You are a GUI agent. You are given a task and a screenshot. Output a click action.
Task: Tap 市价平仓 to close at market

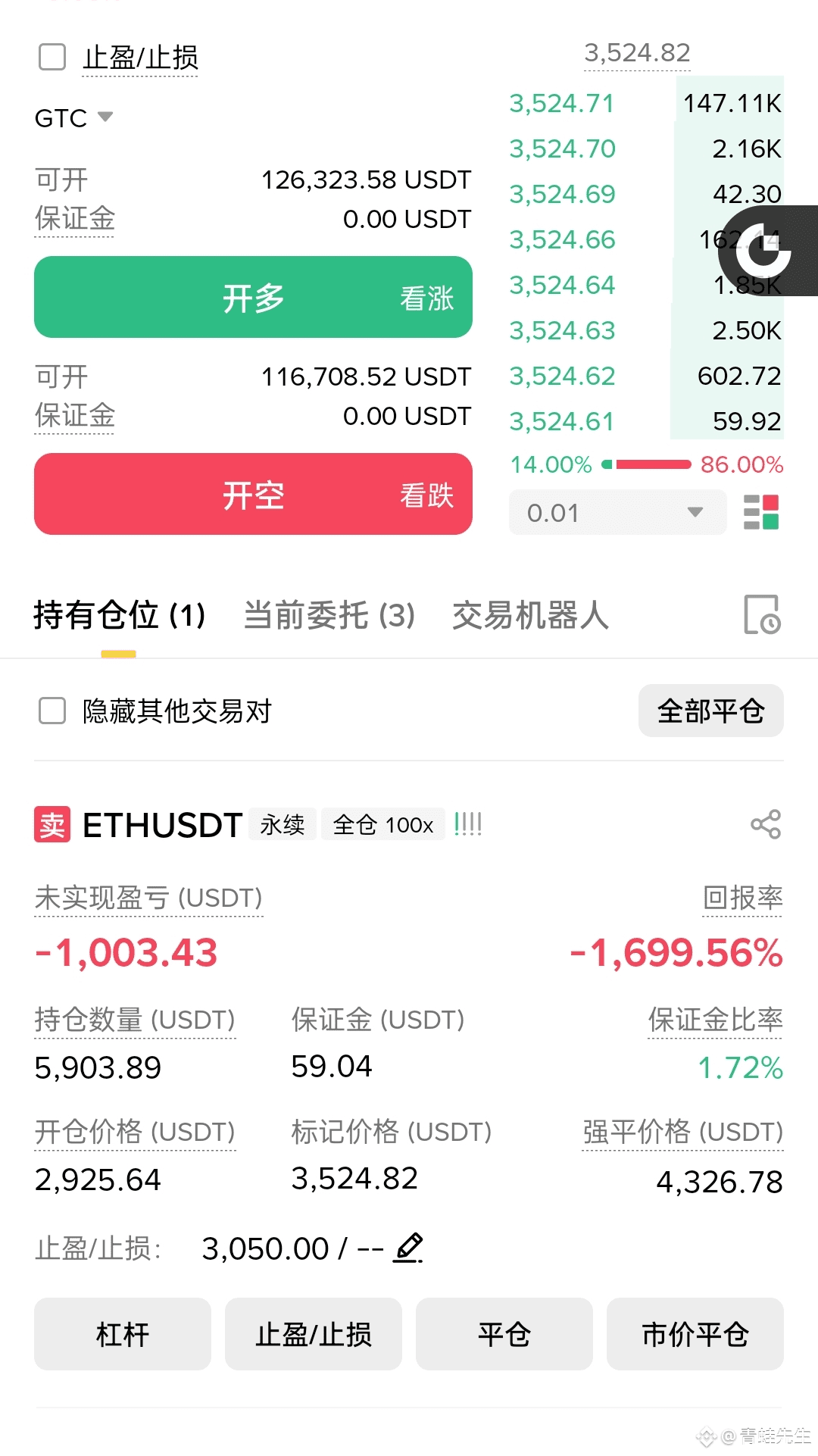click(x=695, y=1334)
